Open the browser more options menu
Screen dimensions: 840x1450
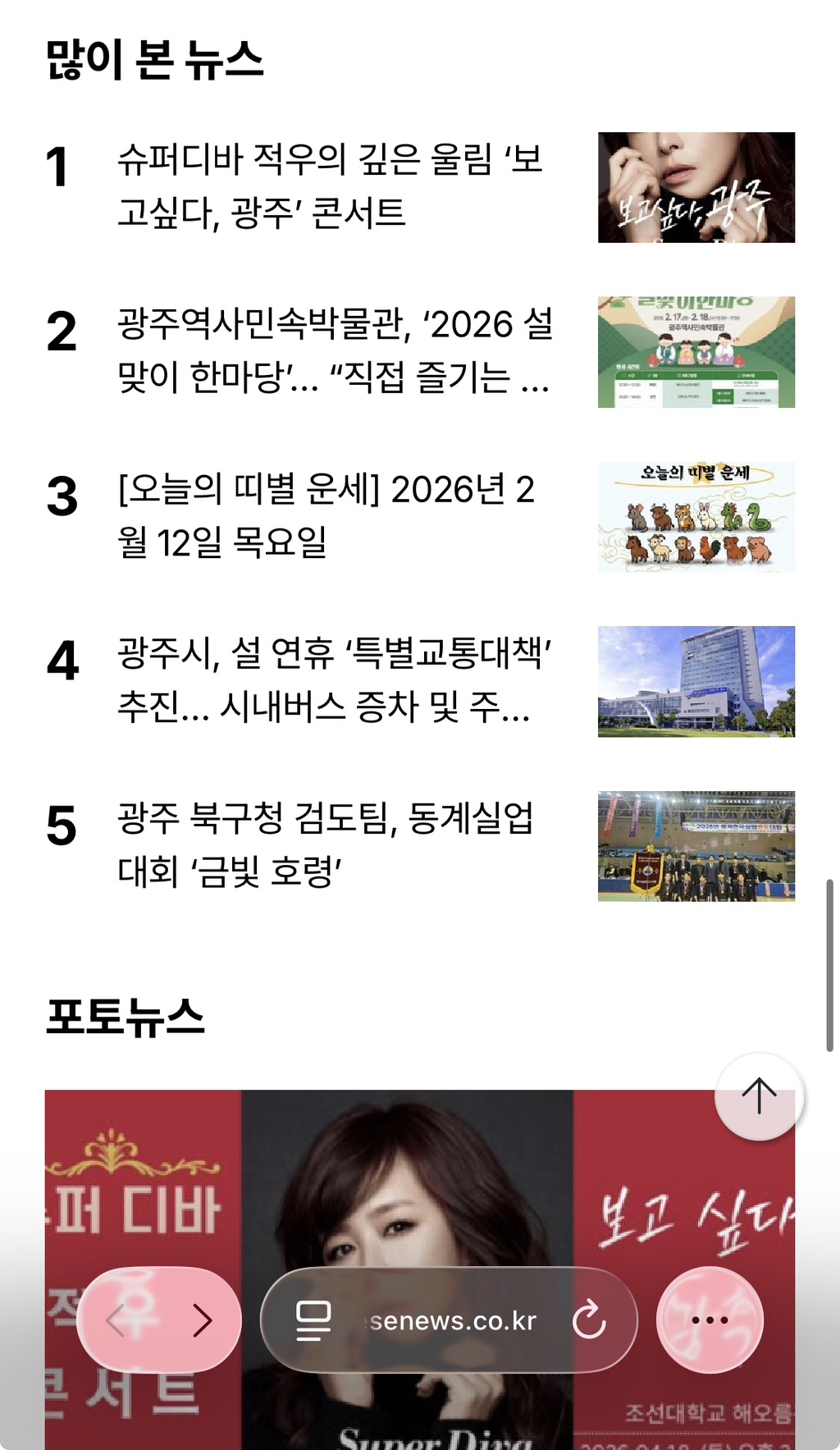710,1320
